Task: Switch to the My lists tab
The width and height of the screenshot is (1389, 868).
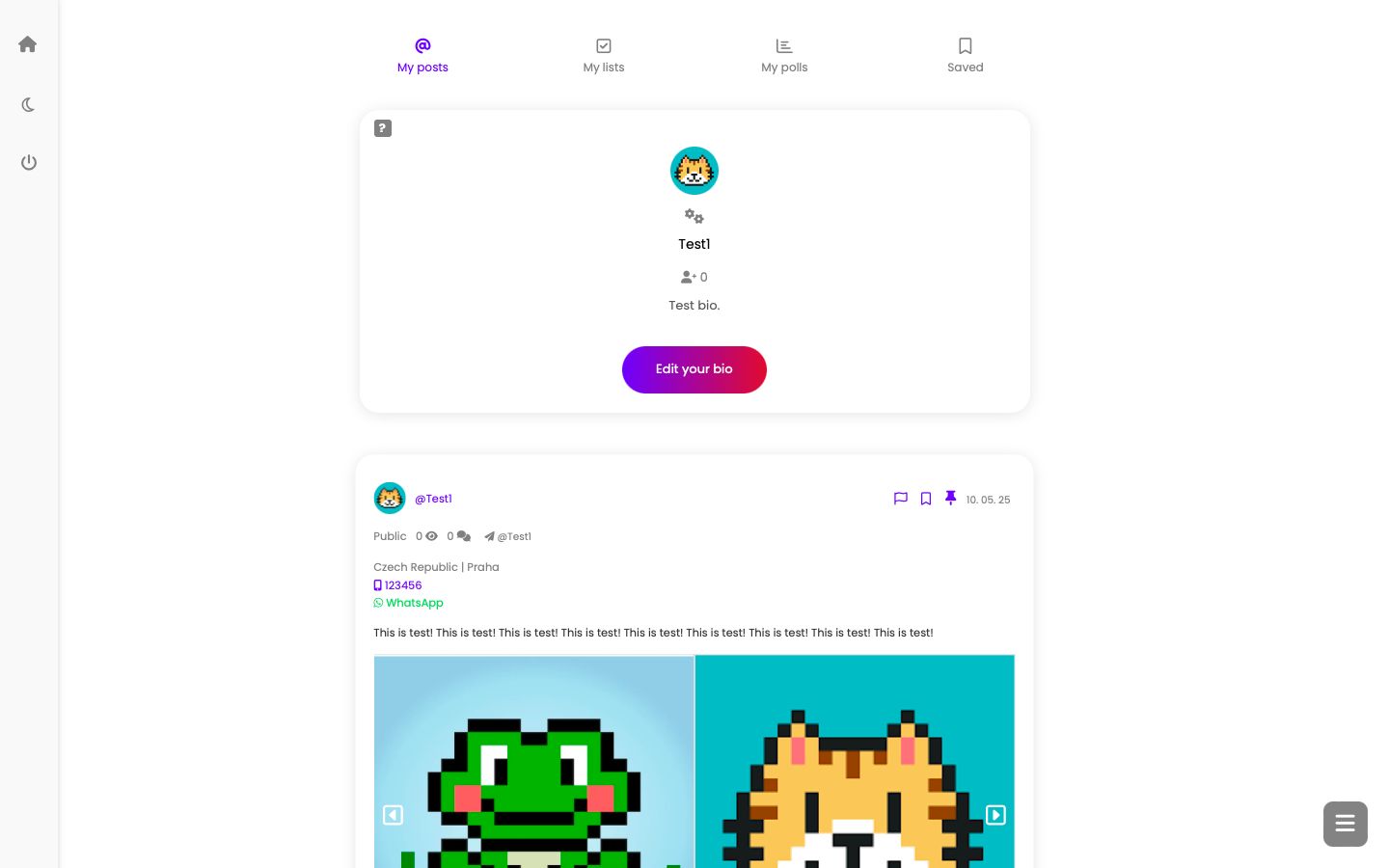Action: point(604,55)
